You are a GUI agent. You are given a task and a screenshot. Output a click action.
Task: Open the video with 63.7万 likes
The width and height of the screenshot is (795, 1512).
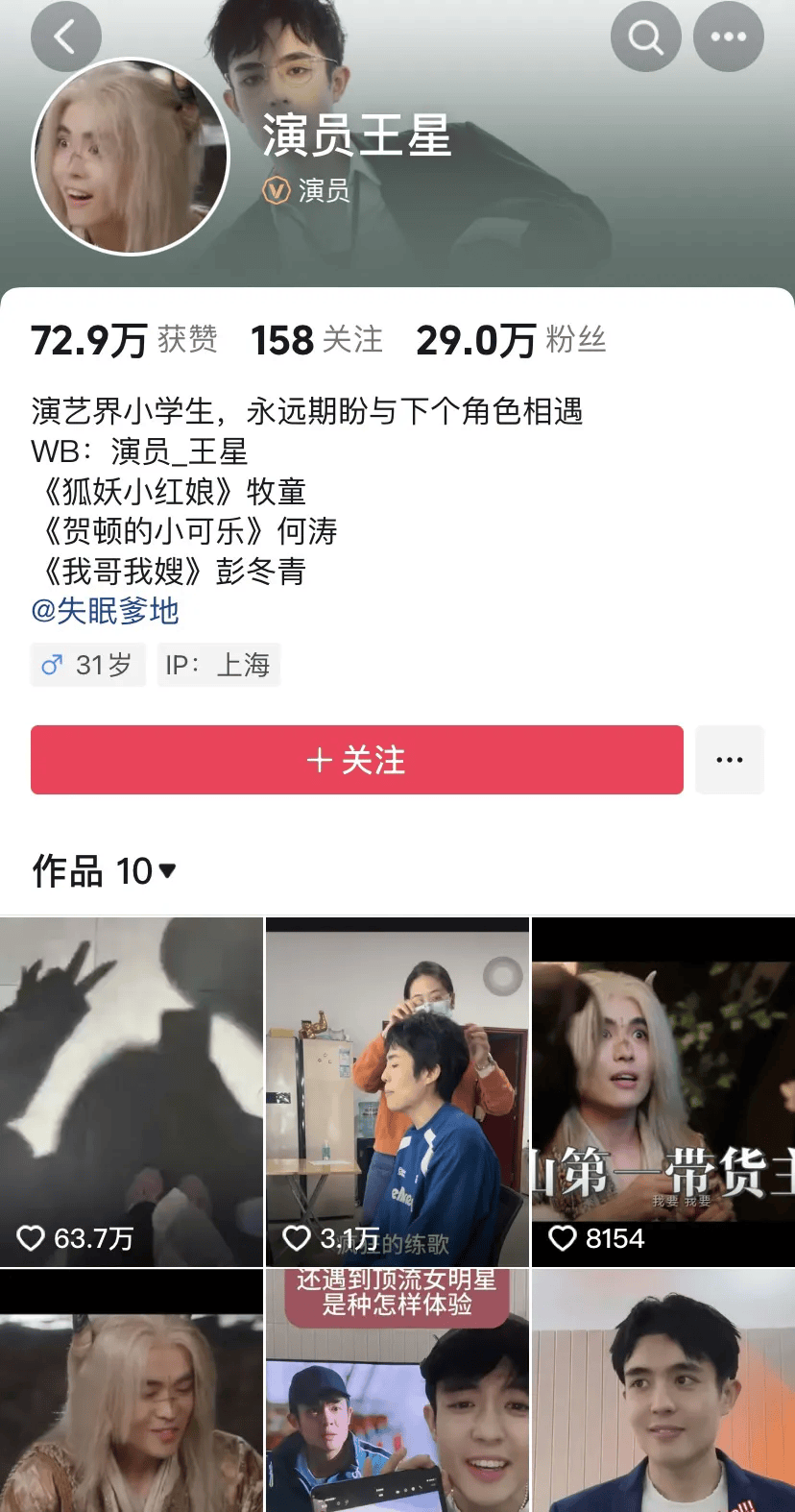click(x=131, y=1091)
